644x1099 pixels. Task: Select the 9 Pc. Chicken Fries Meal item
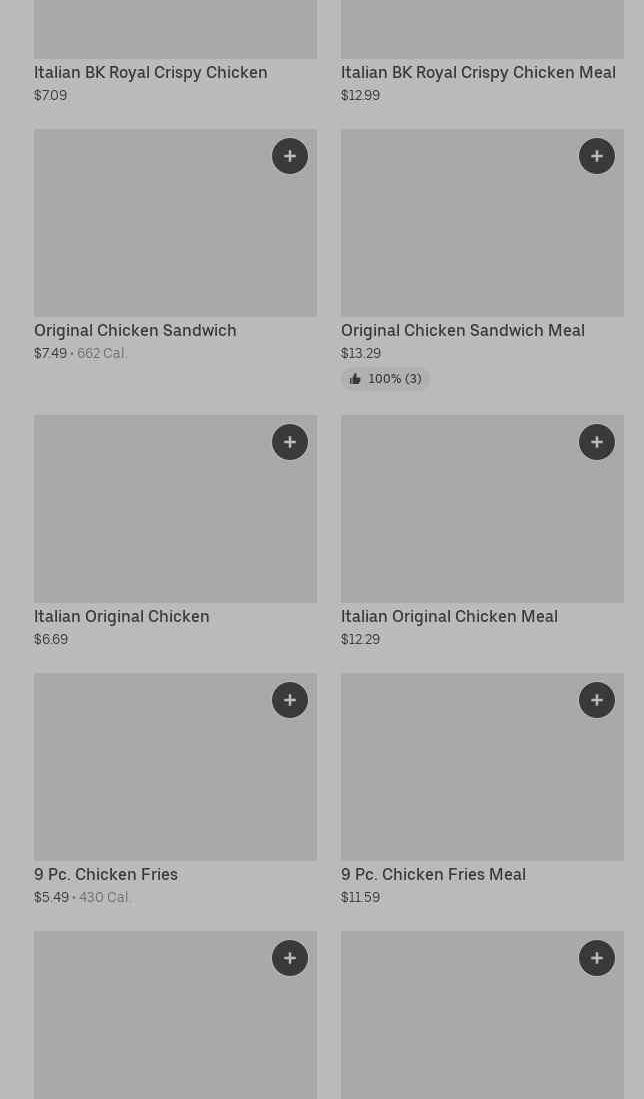(x=433, y=874)
